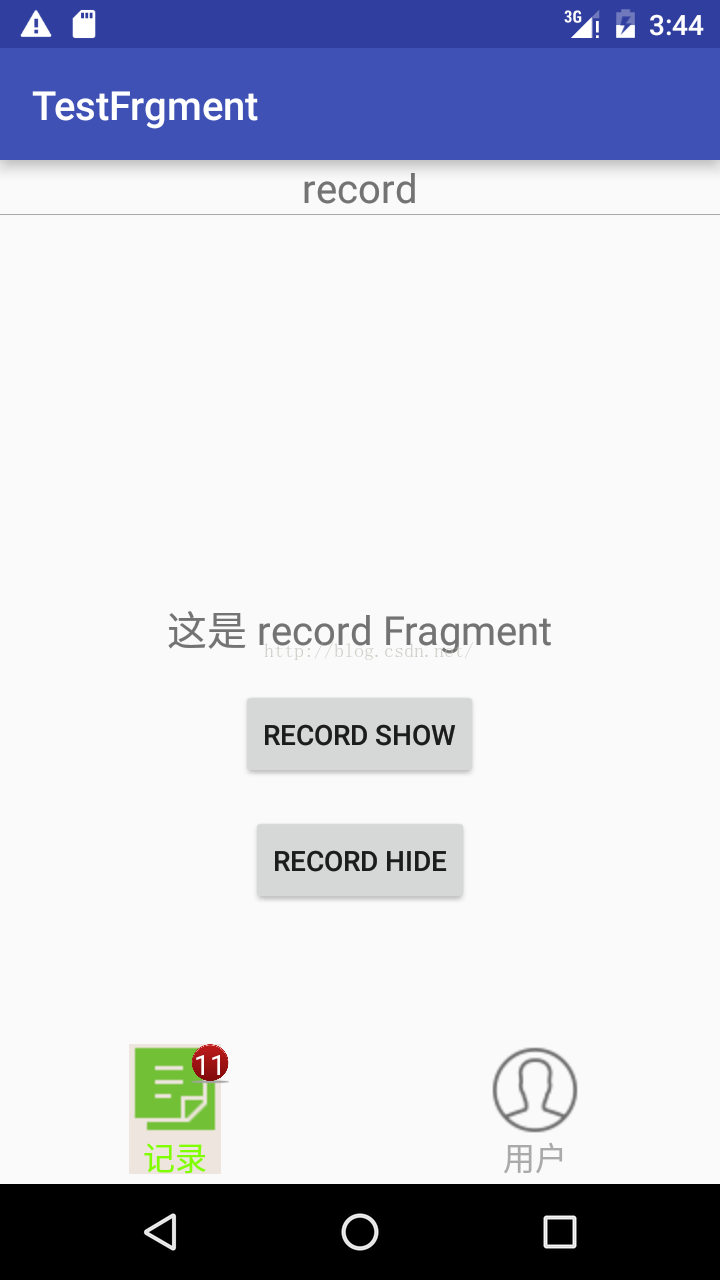Switch to the 用户 tab
This screenshot has width=720, height=1280.
click(x=534, y=1110)
